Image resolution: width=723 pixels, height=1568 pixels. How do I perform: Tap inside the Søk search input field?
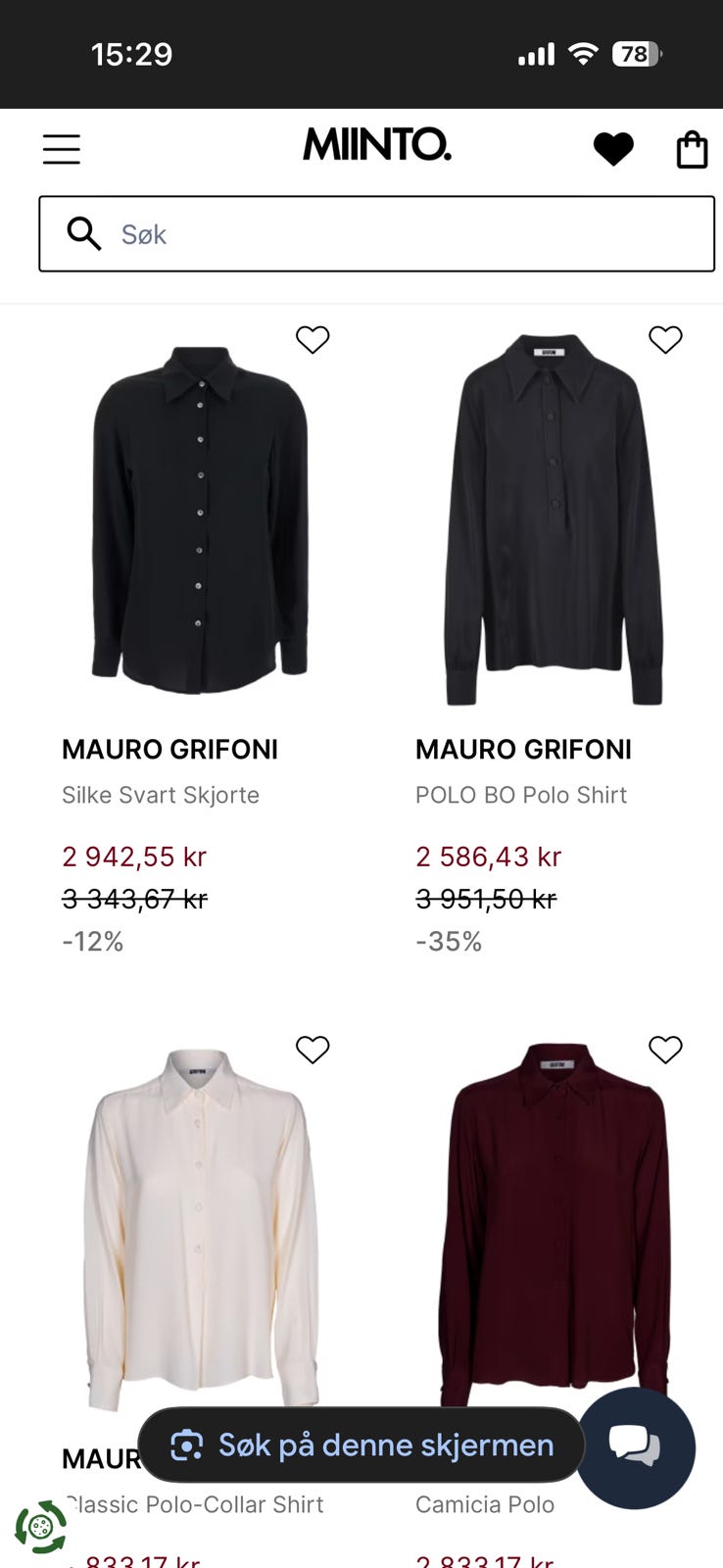tap(392, 233)
